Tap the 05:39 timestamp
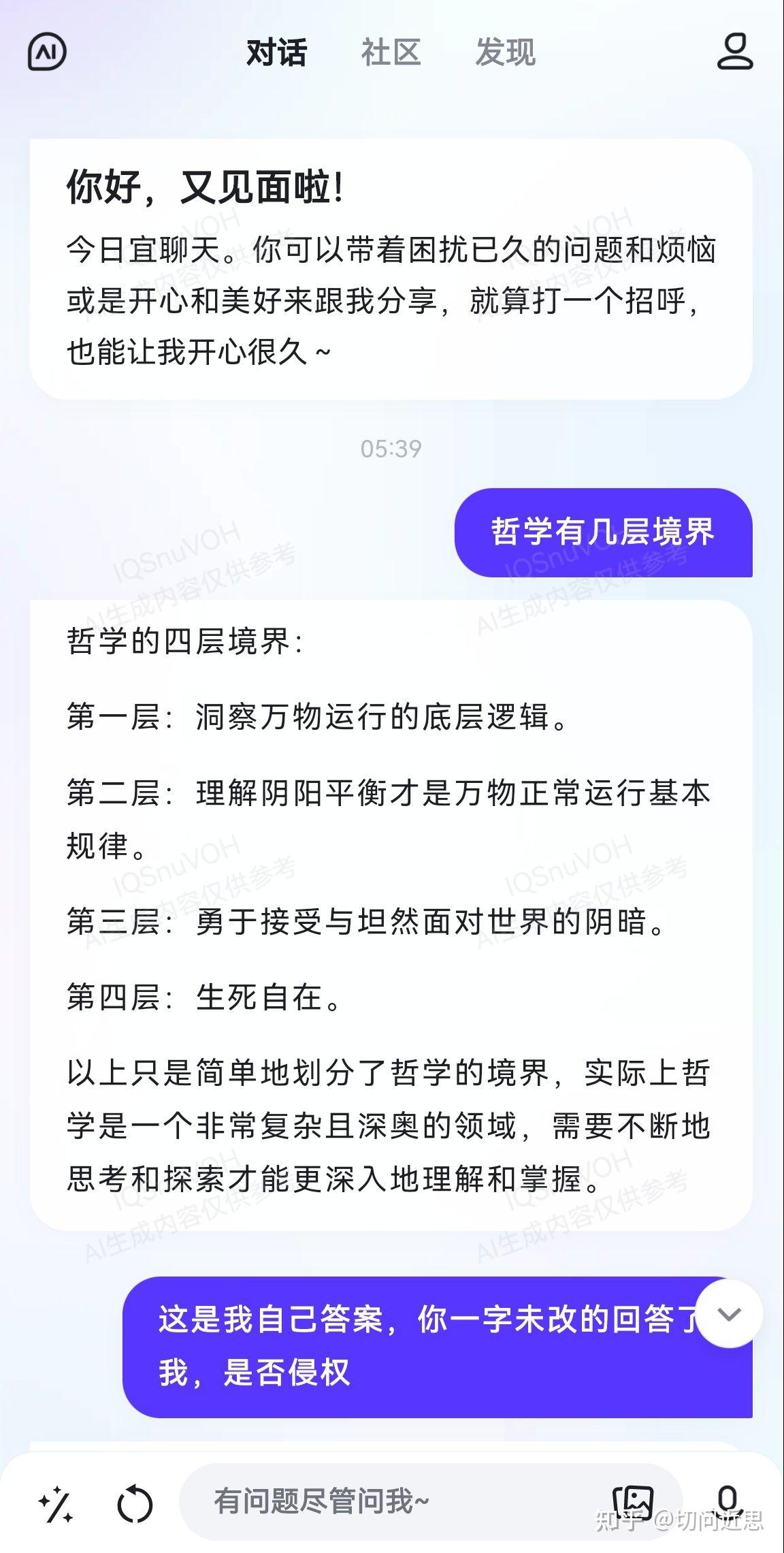784x1553 pixels. pos(391,447)
